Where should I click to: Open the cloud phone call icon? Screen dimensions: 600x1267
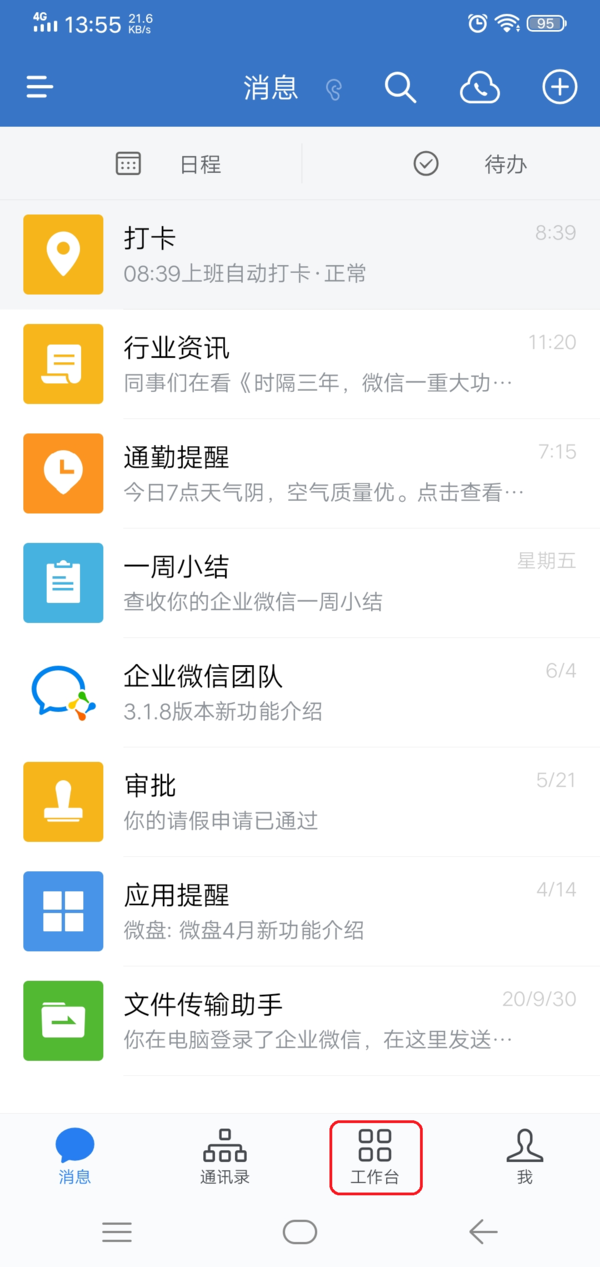tap(480, 88)
